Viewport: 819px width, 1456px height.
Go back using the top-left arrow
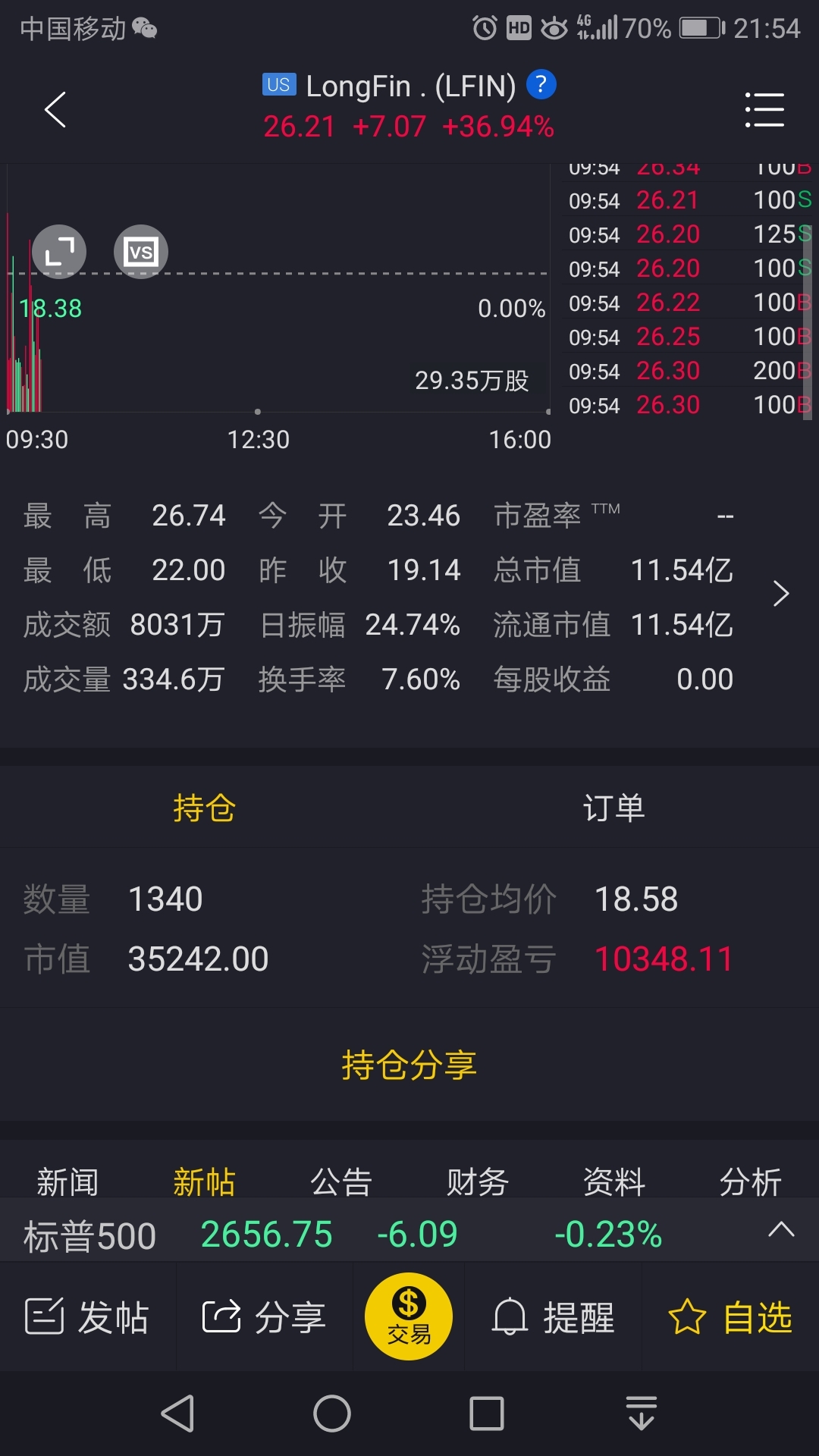[55, 110]
